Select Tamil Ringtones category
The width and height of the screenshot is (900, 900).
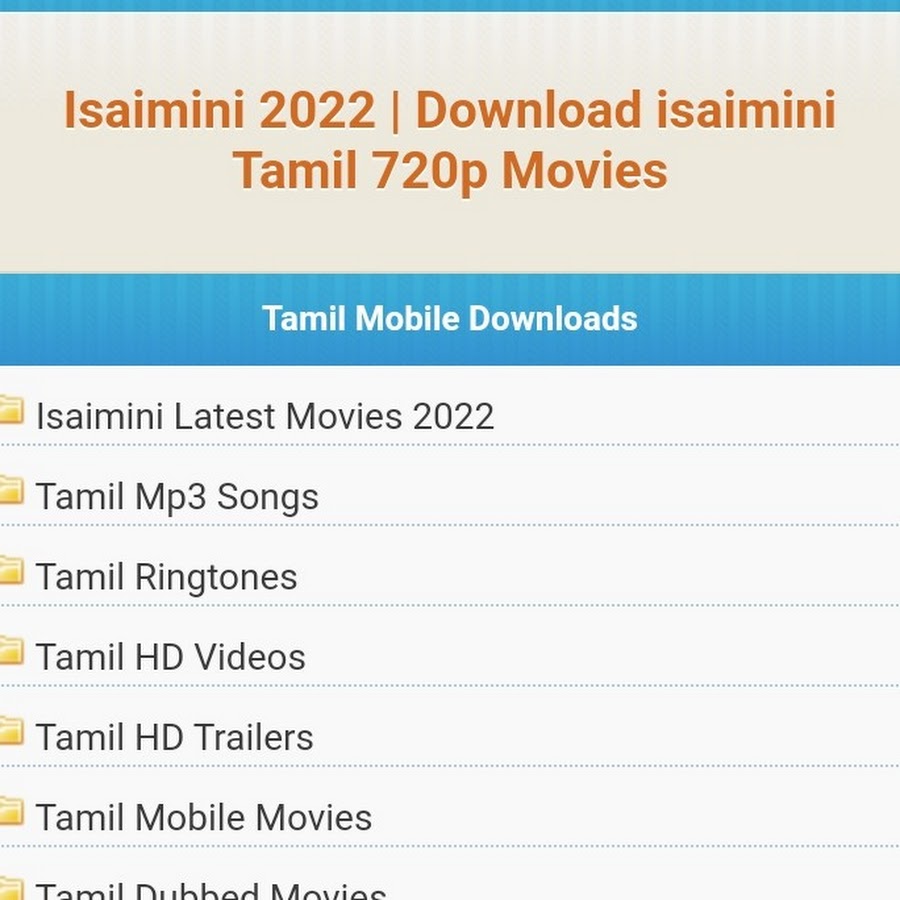click(166, 577)
